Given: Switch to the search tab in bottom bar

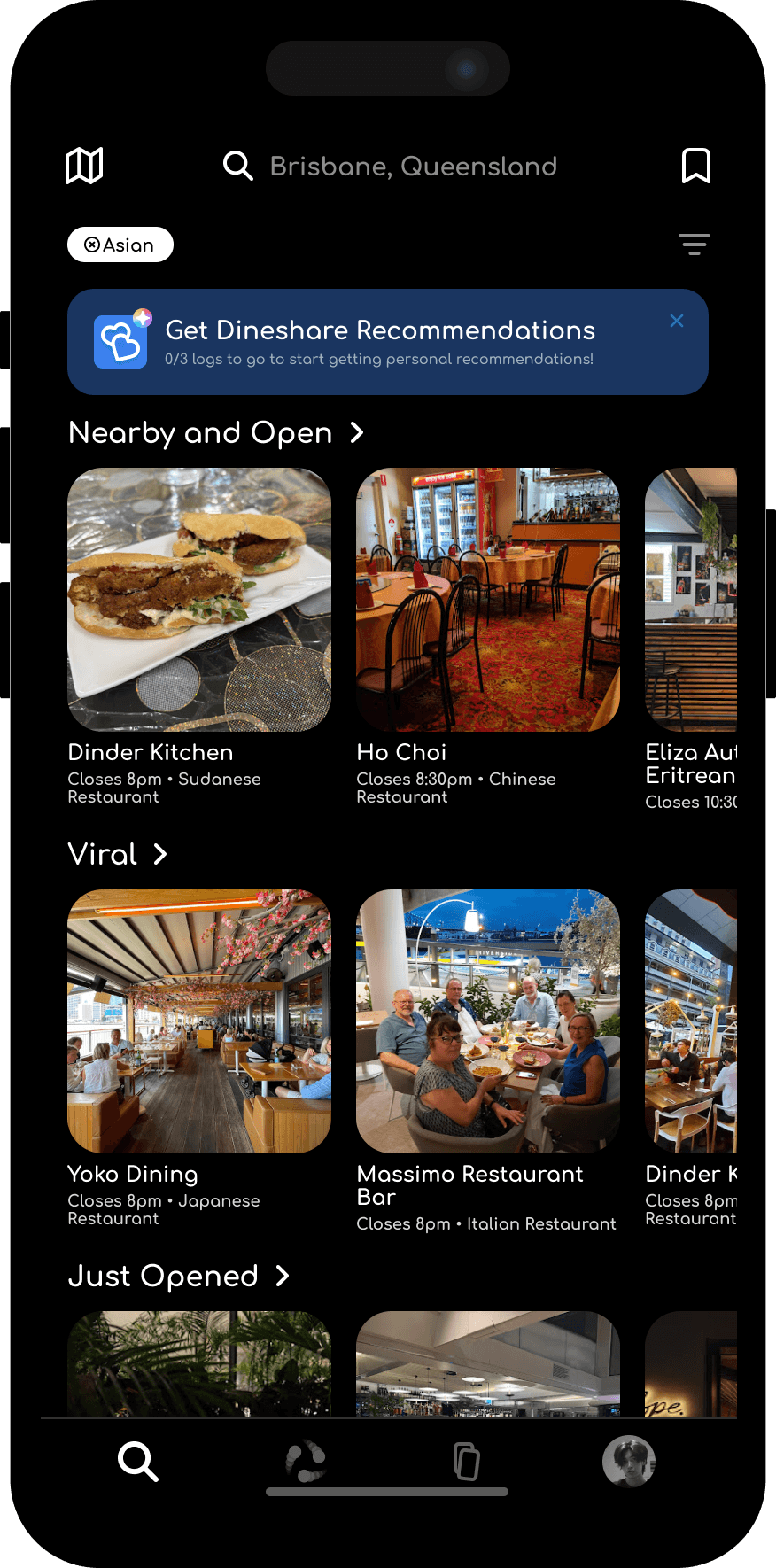Looking at the screenshot, I should 138,1461.
